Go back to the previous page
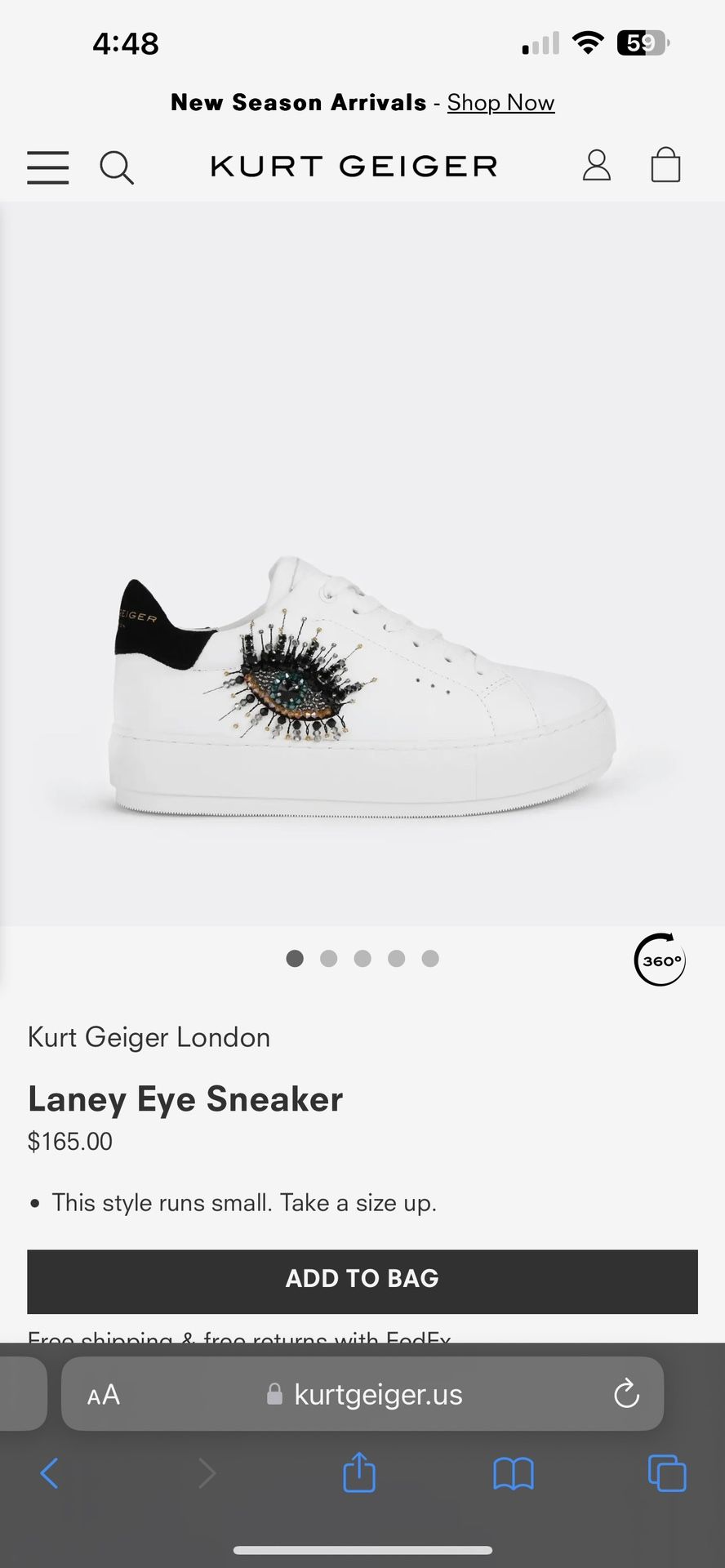 tap(50, 1473)
